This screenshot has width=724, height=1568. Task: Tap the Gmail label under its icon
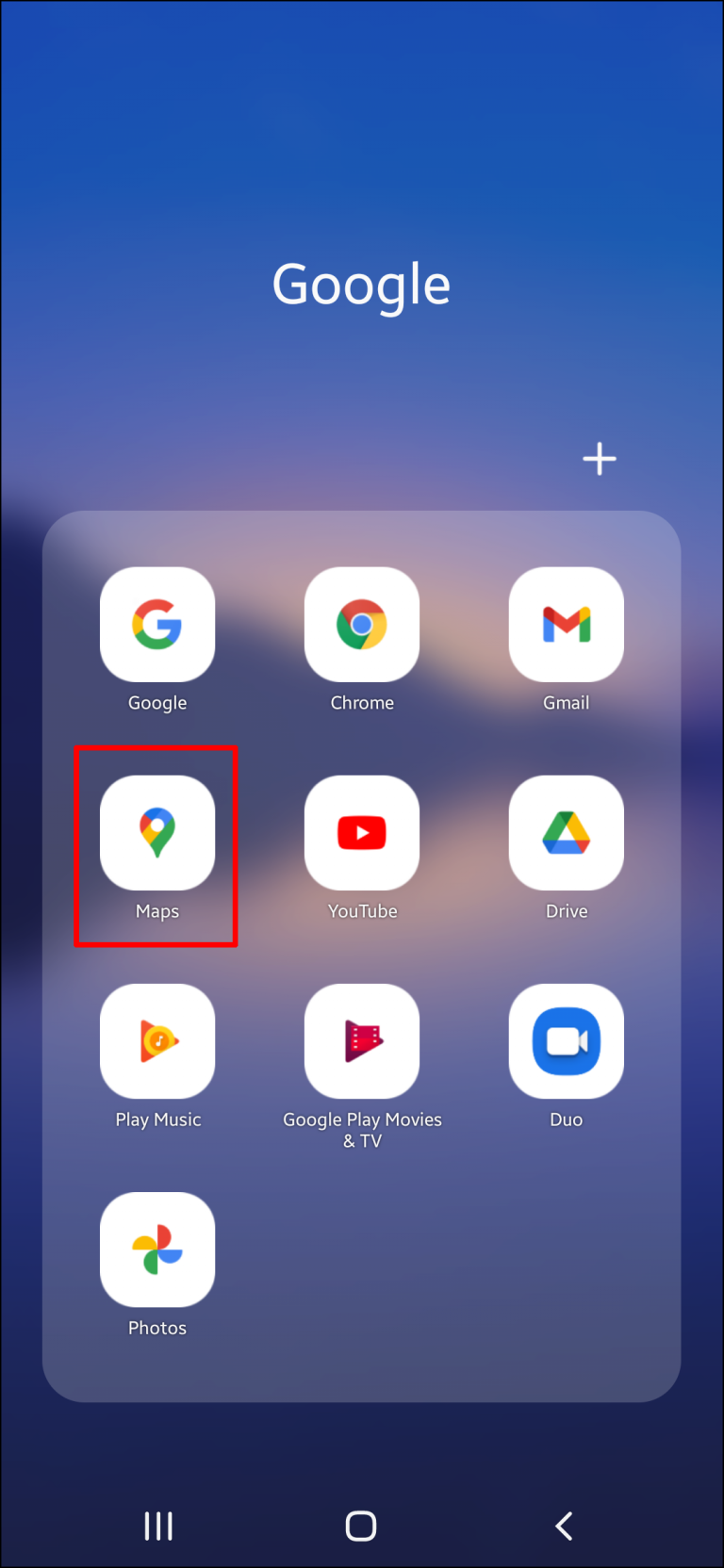point(566,702)
